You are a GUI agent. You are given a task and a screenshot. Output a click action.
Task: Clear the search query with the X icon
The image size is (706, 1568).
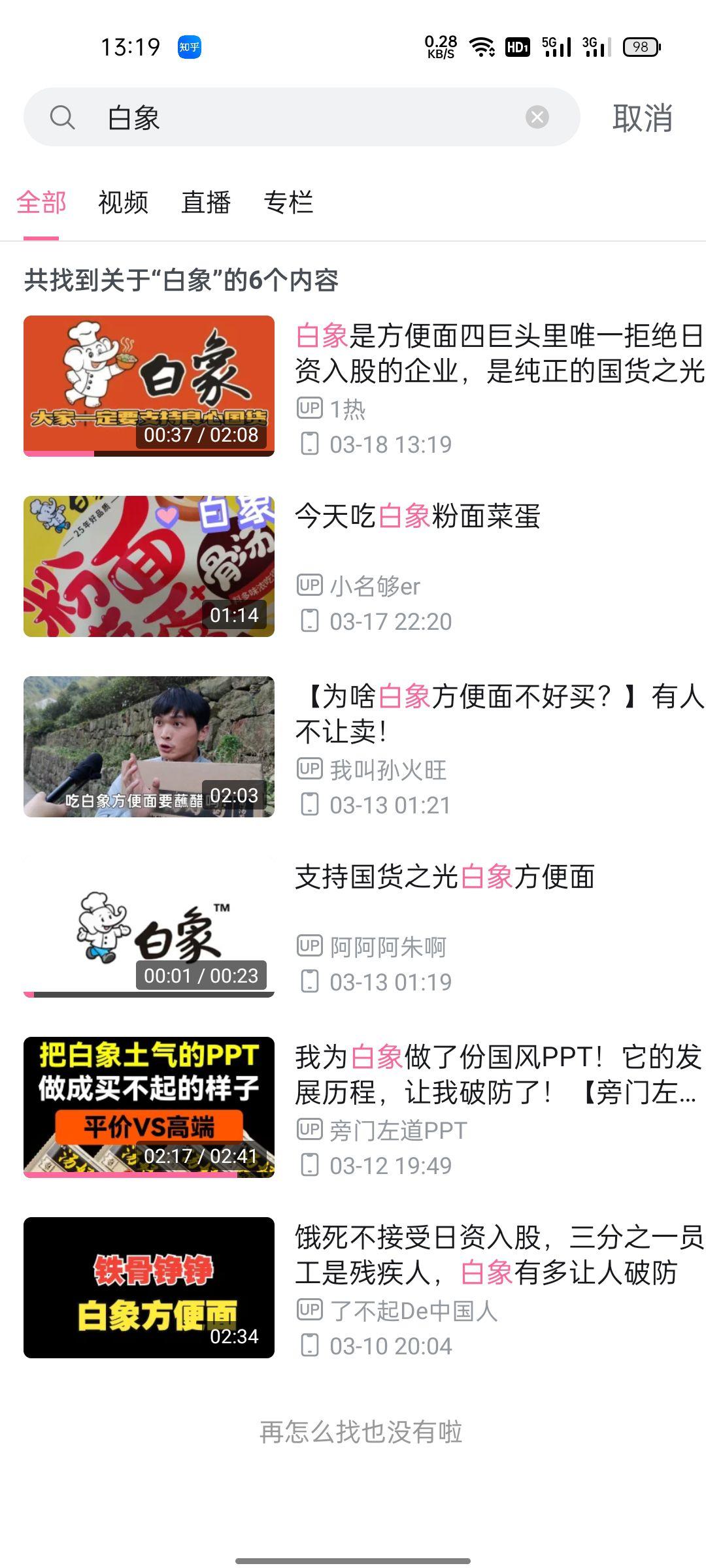537,116
